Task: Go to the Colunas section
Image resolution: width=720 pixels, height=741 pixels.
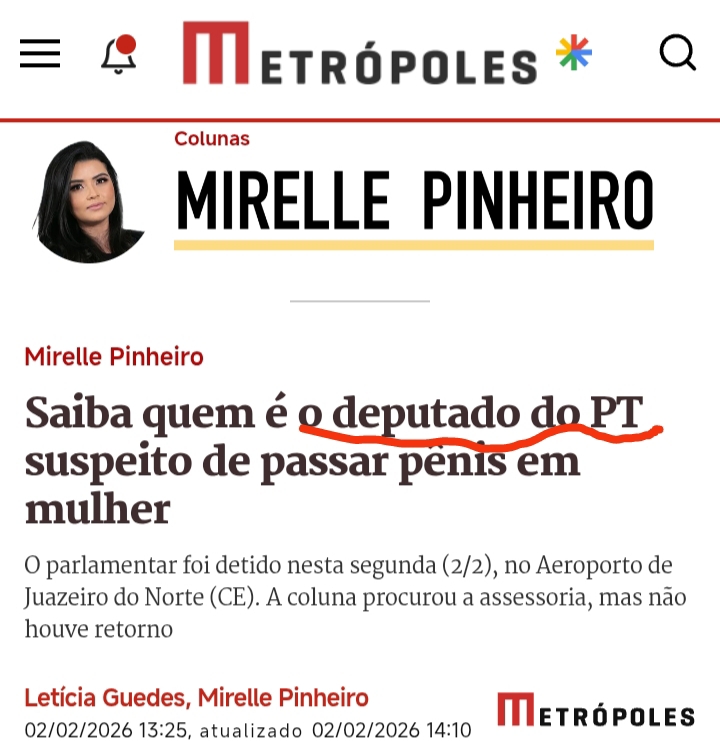Action: pos(212,139)
